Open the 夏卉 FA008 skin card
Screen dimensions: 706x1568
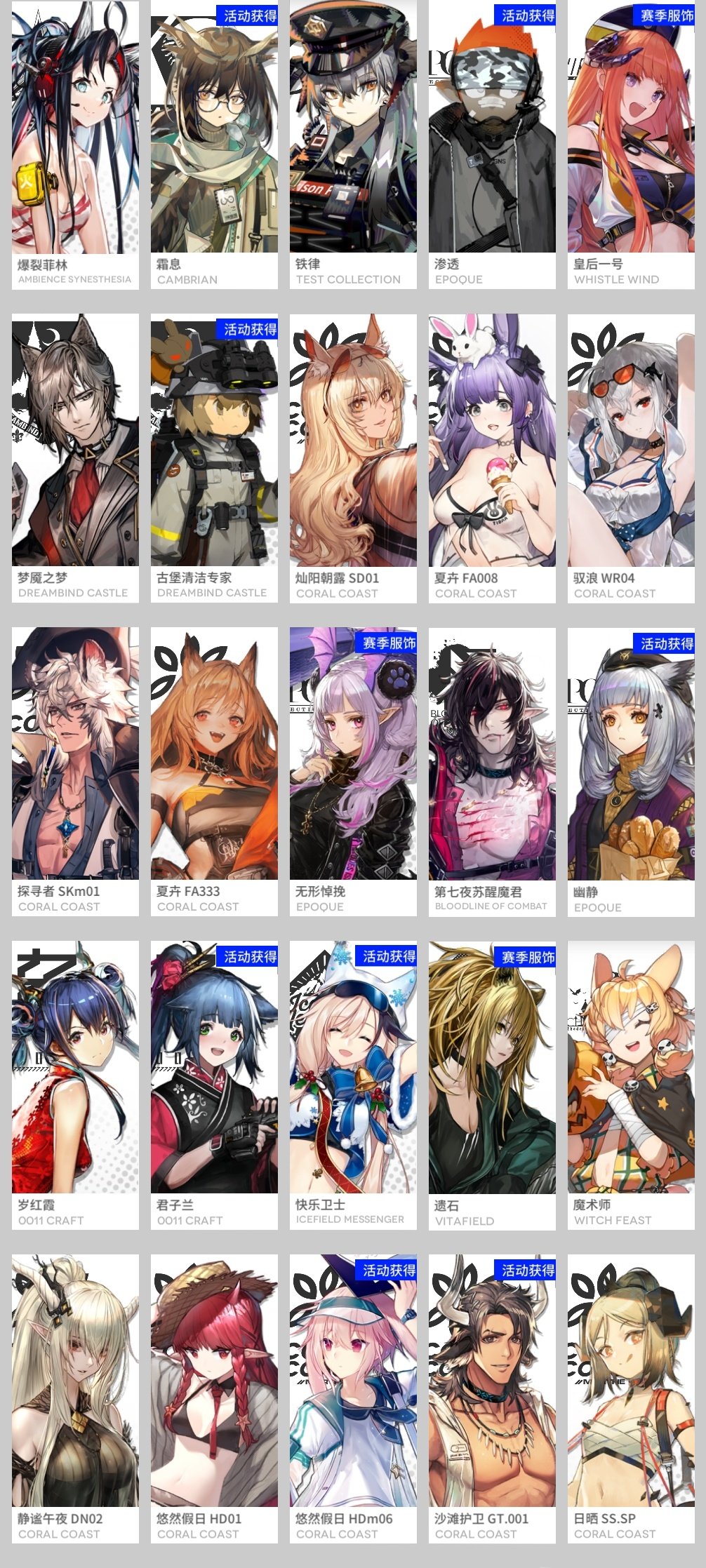(492, 457)
